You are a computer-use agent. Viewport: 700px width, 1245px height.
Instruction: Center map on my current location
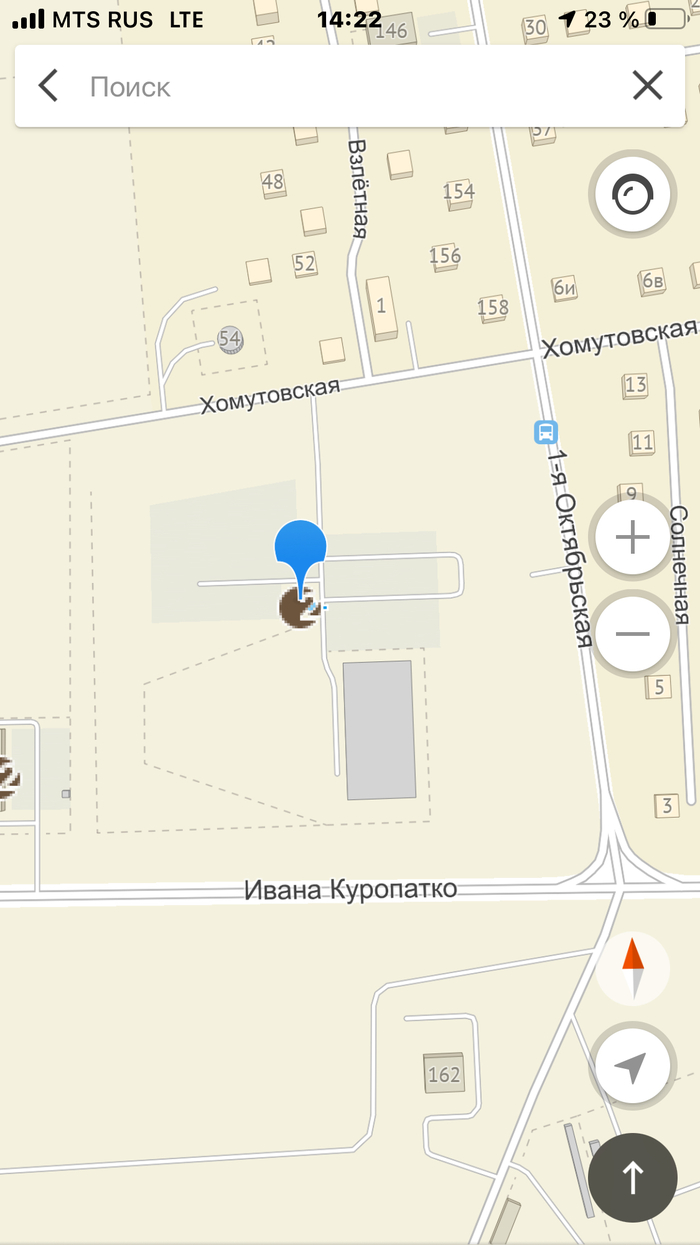(631, 1068)
